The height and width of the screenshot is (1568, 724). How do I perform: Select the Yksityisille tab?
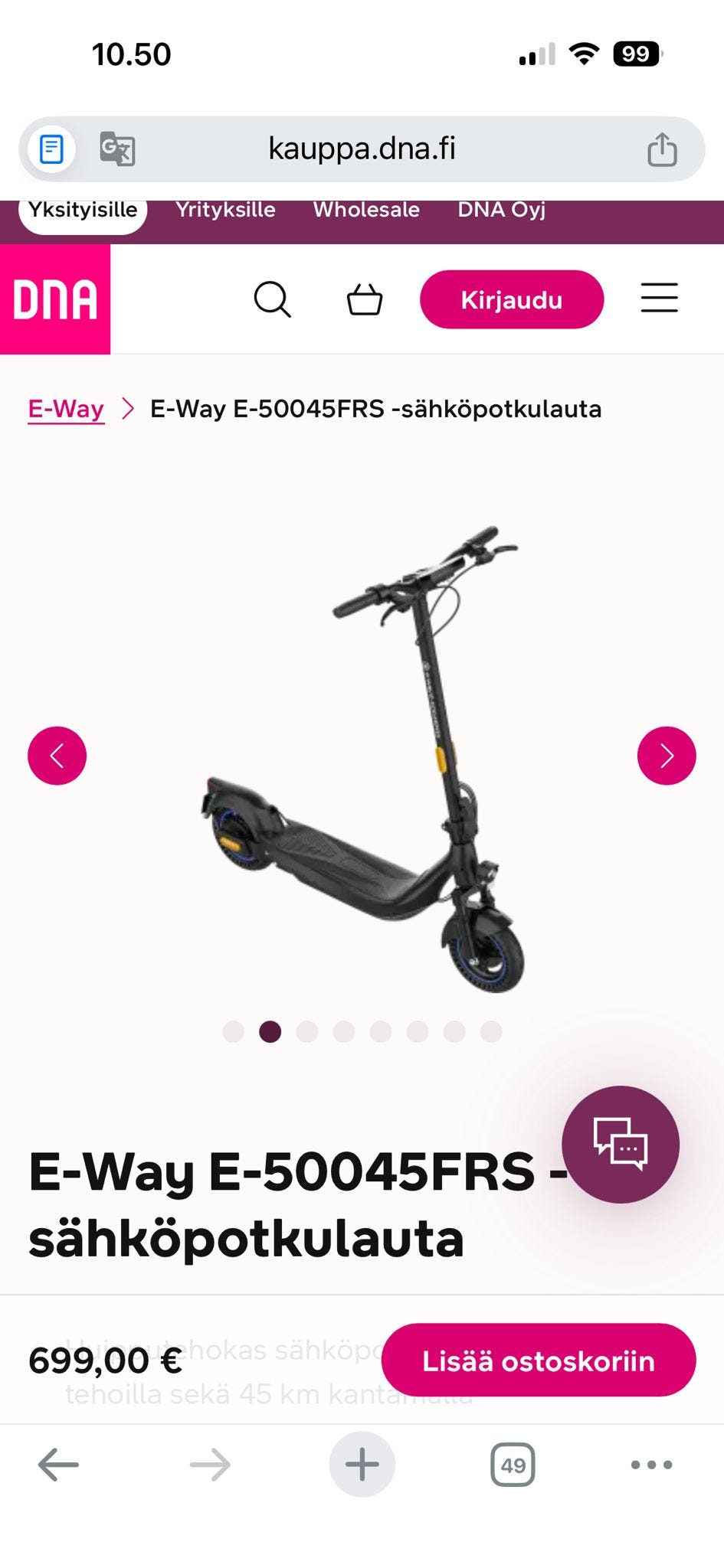[83, 211]
